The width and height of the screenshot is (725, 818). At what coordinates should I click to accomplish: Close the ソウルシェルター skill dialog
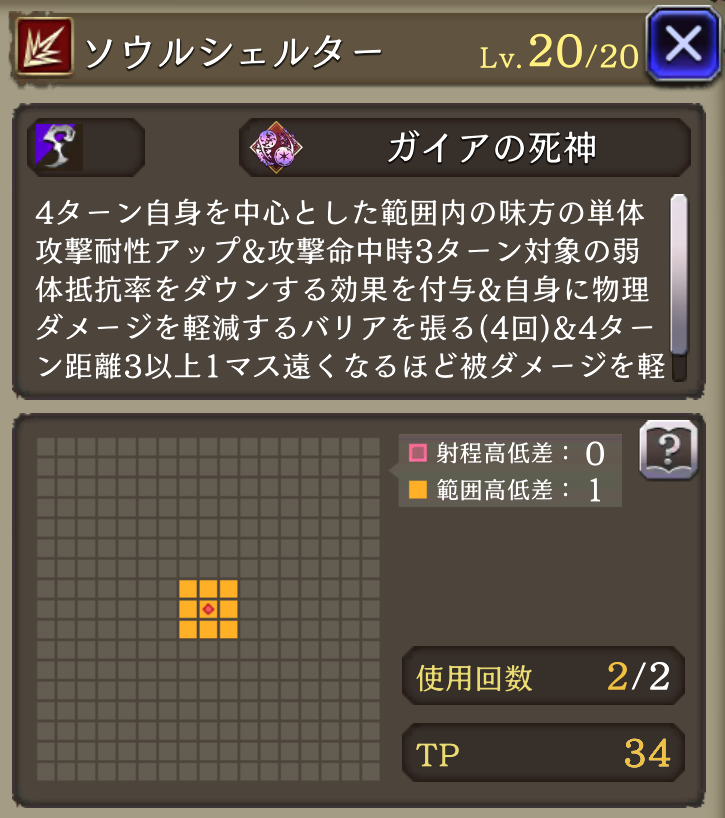pyautogui.click(x=682, y=45)
